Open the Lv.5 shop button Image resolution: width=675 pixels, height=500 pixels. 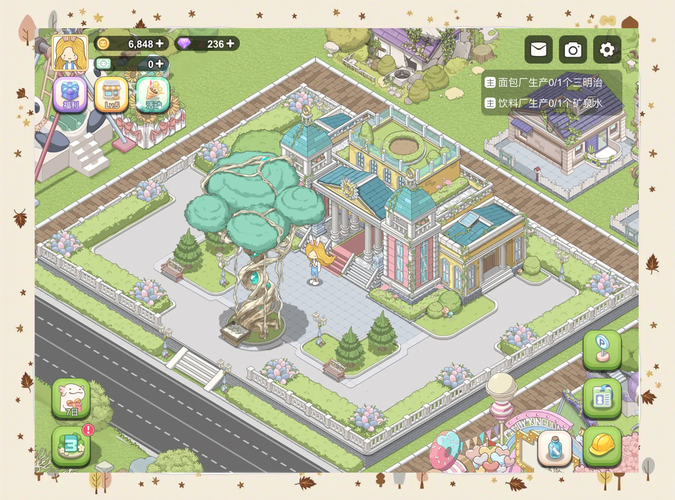113,95
